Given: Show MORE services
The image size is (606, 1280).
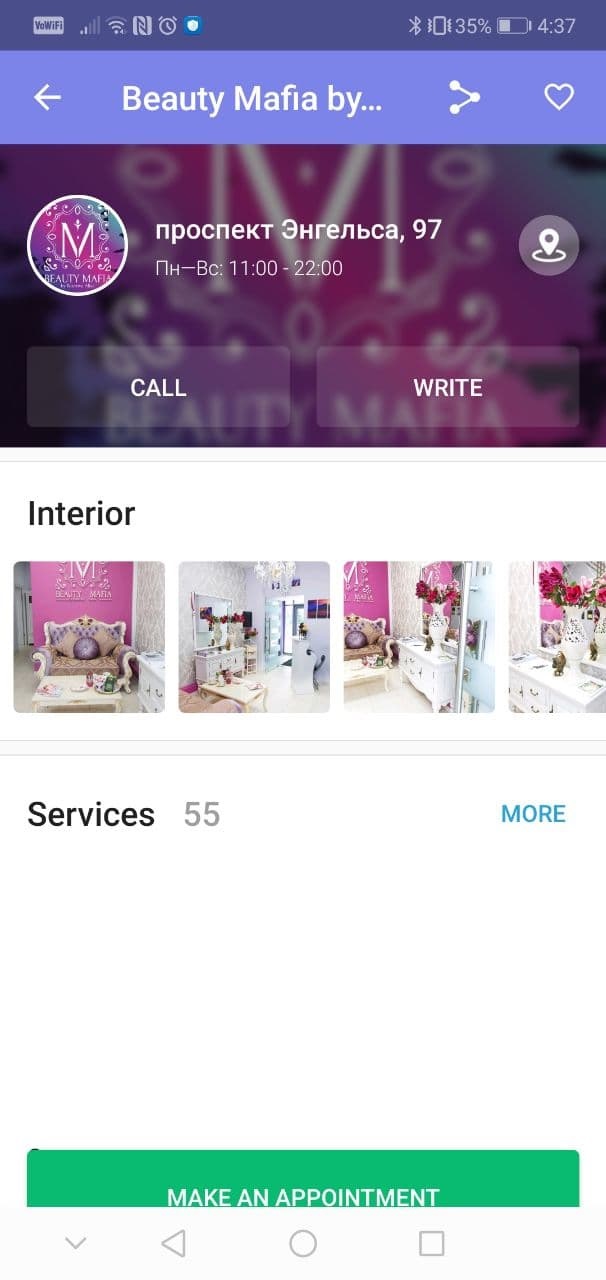Looking at the screenshot, I should click(533, 814).
